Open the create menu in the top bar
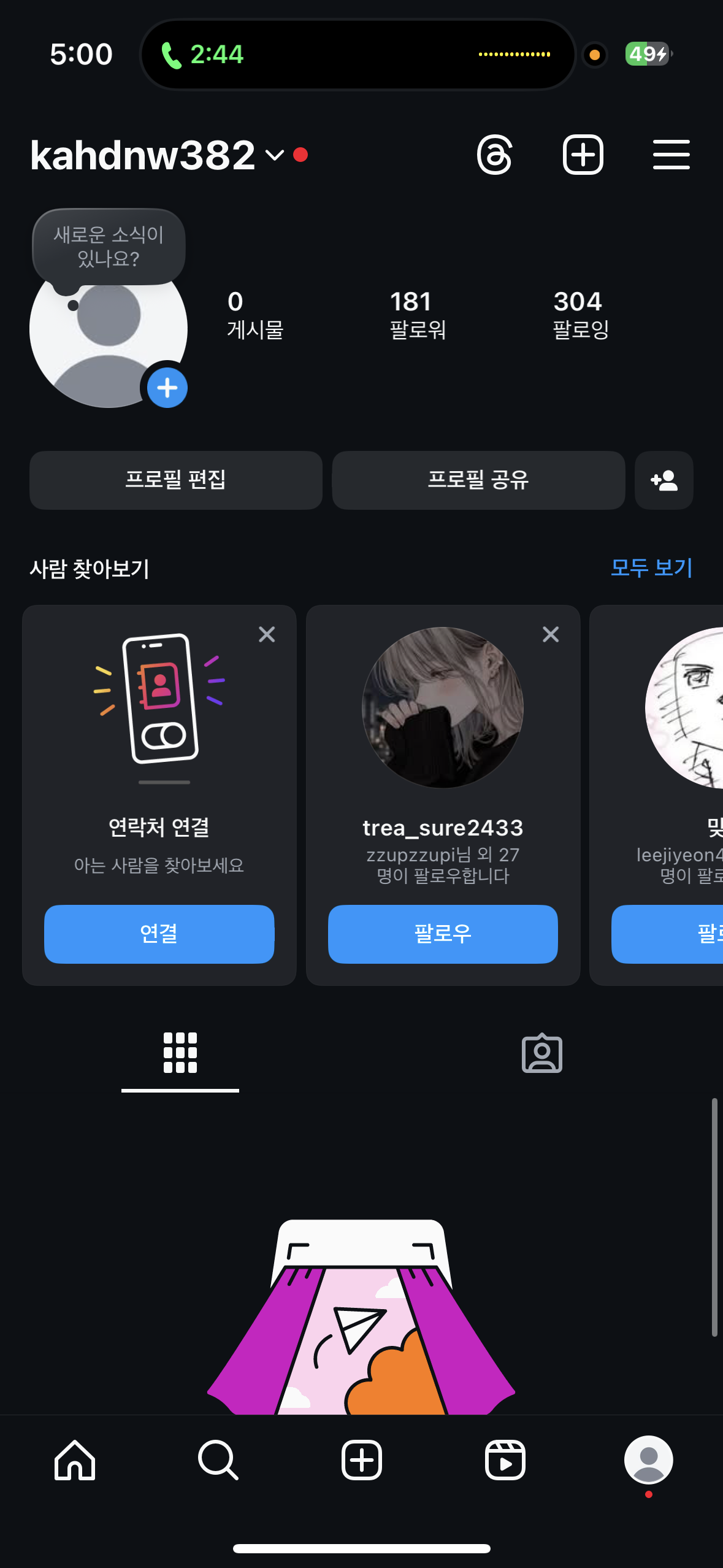Screen dimensions: 723x1568 [583, 155]
